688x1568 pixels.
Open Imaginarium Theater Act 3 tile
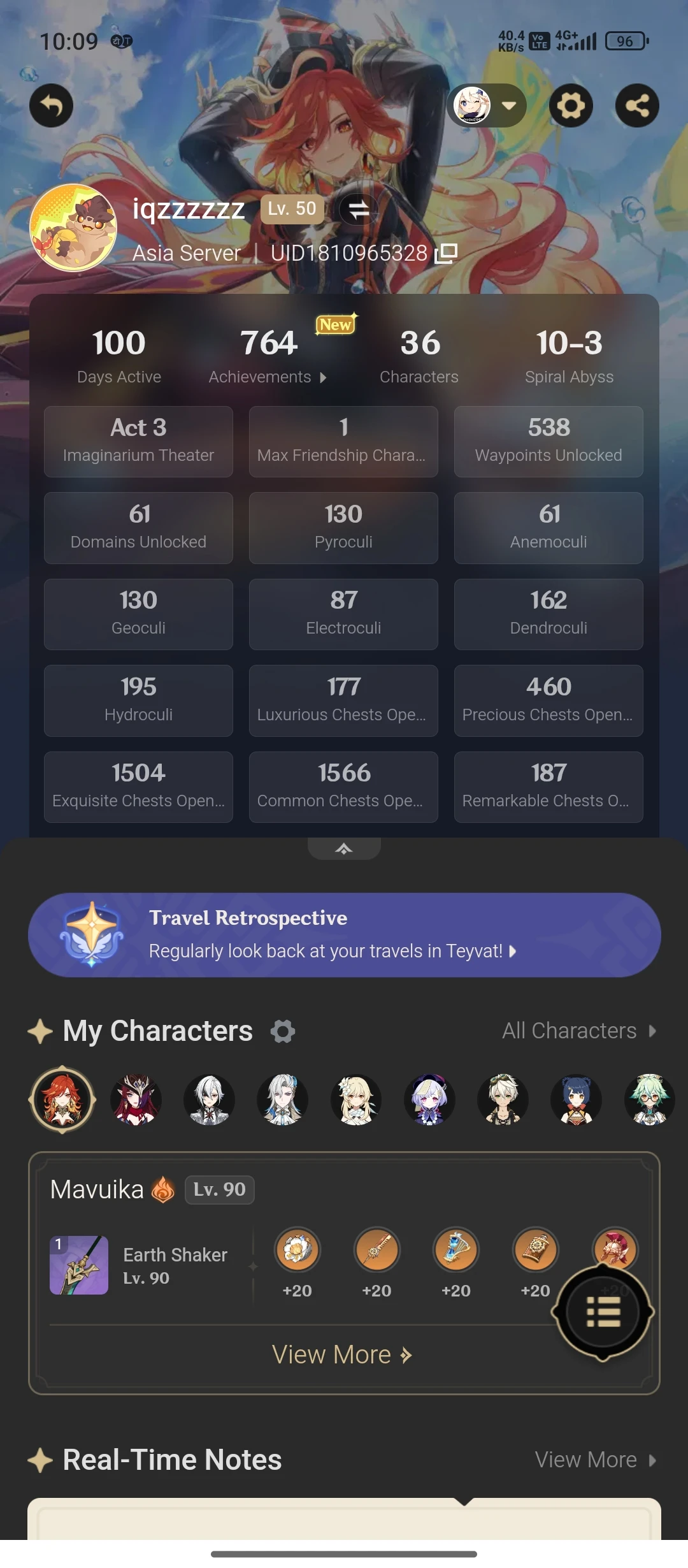(x=138, y=441)
